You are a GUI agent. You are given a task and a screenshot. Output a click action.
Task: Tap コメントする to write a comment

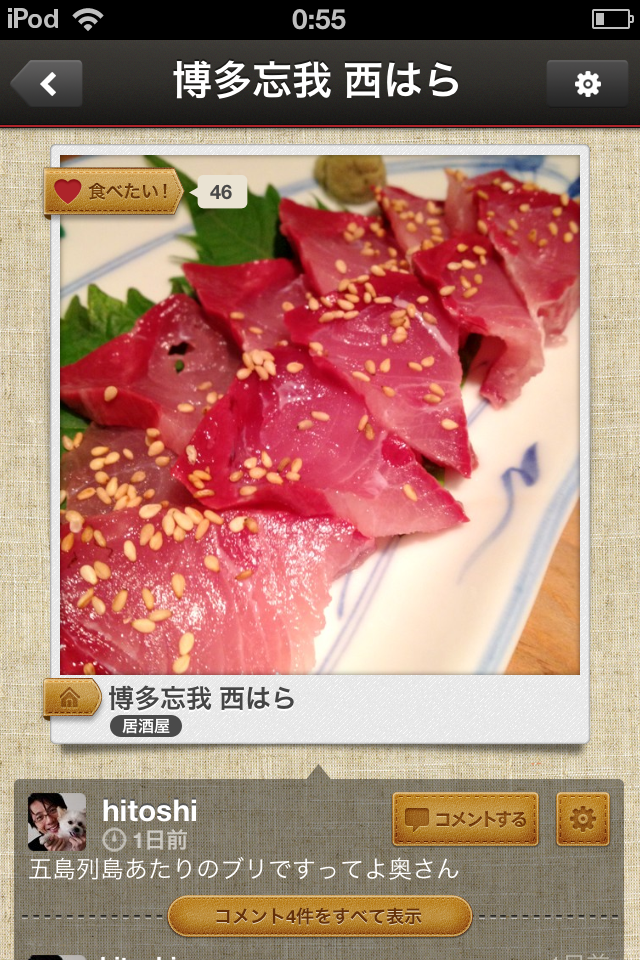click(465, 820)
